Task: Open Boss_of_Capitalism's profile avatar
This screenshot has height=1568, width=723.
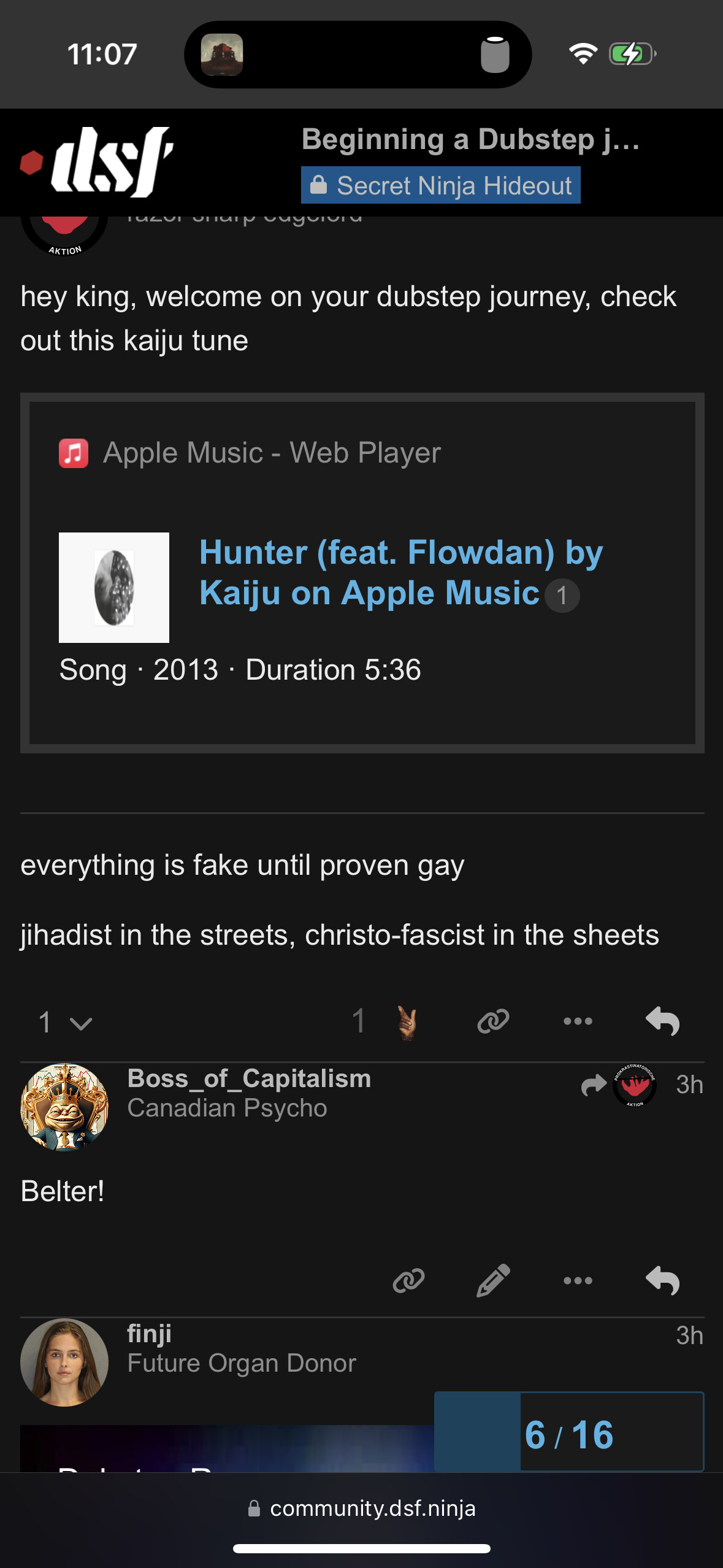Action: (x=64, y=1107)
